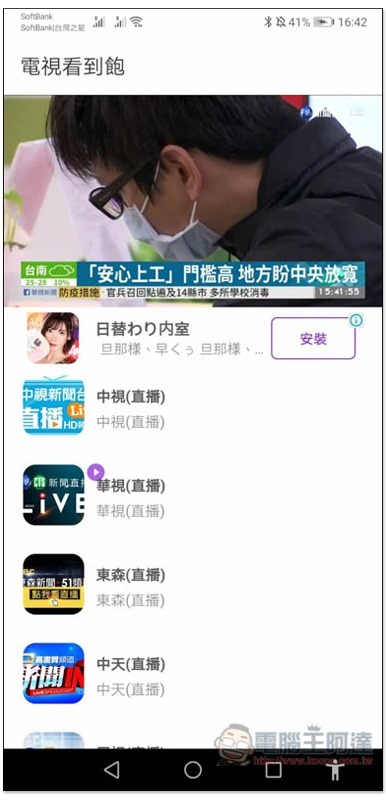Play the 華視(直播) live stream

[193, 496]
